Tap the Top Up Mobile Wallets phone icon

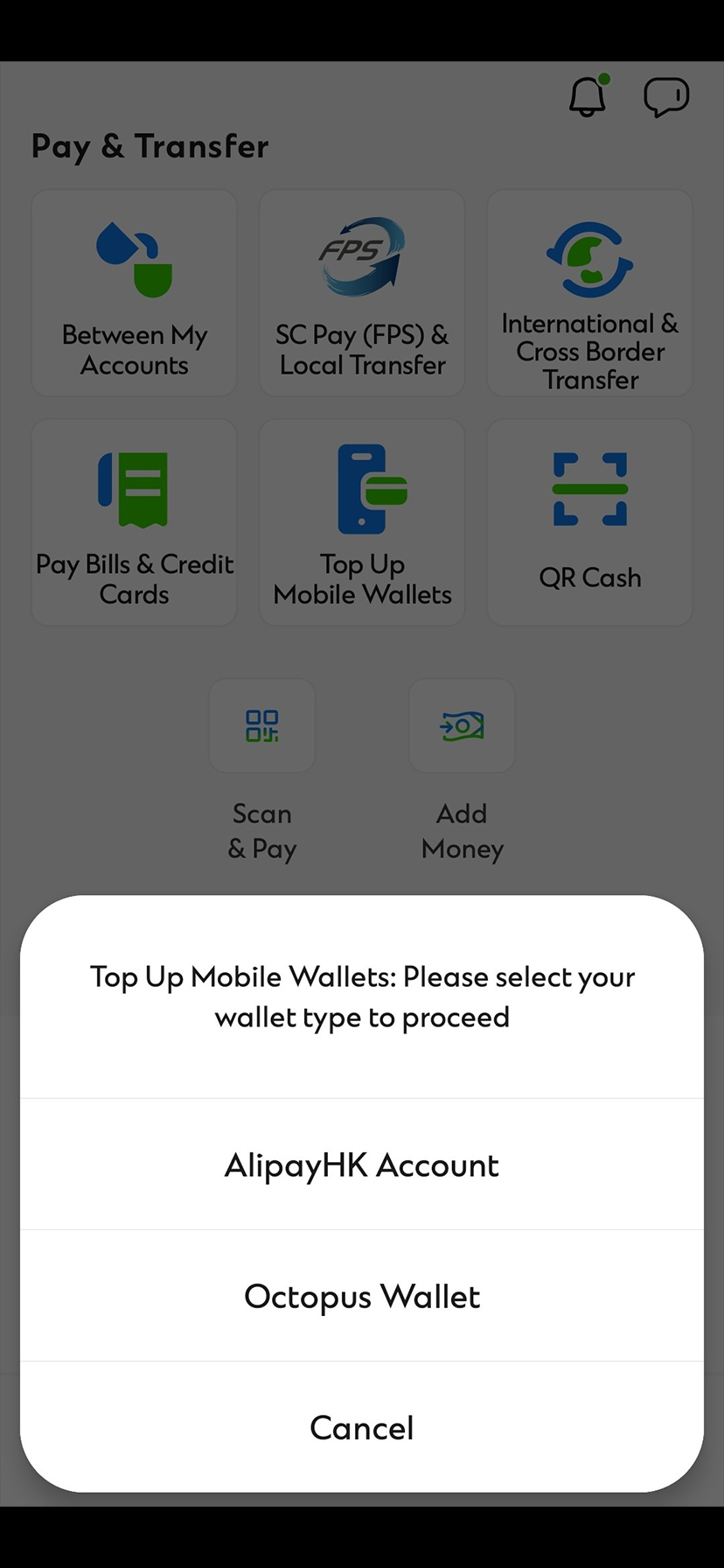click(x=361, y=489)
